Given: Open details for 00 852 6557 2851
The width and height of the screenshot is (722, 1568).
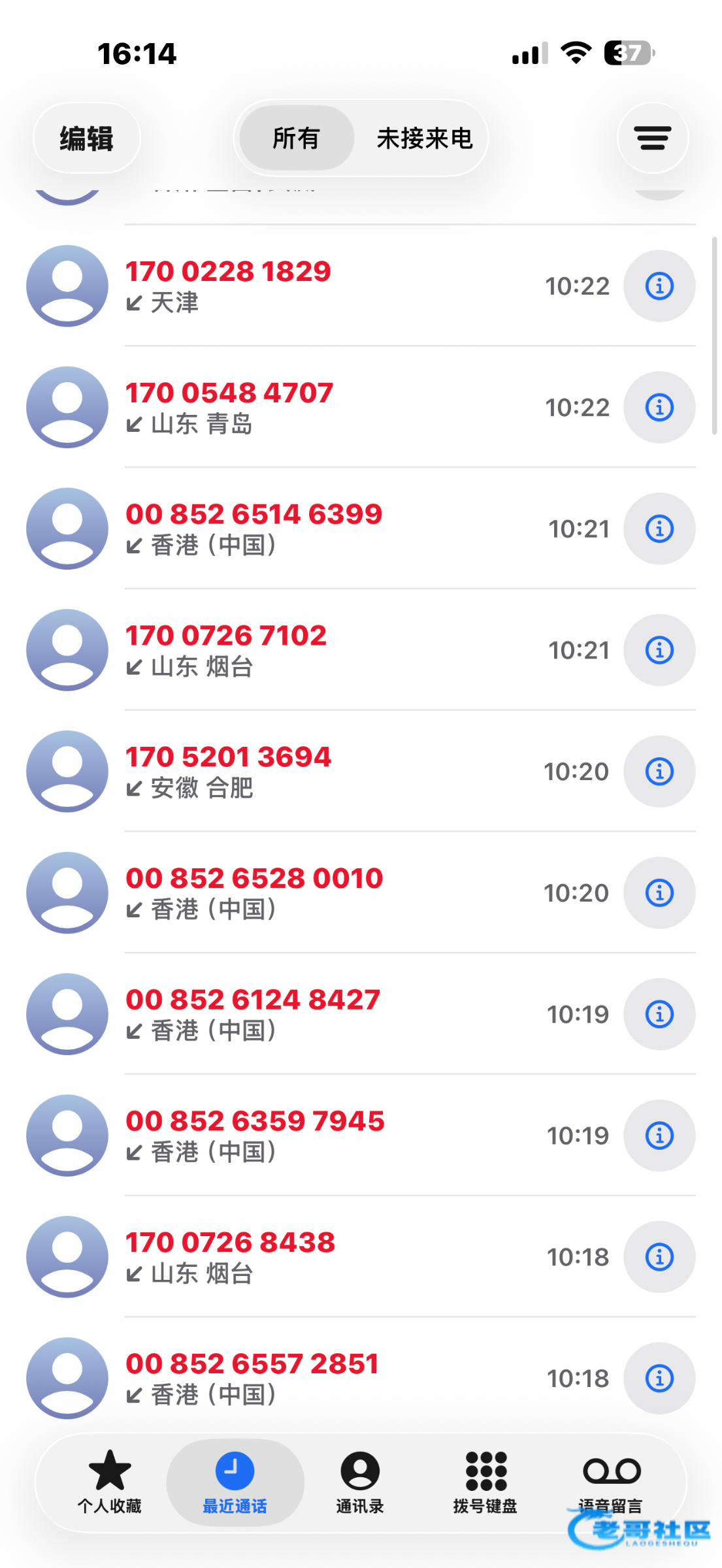Looking at the screenshot, I should click(659, 1378).
